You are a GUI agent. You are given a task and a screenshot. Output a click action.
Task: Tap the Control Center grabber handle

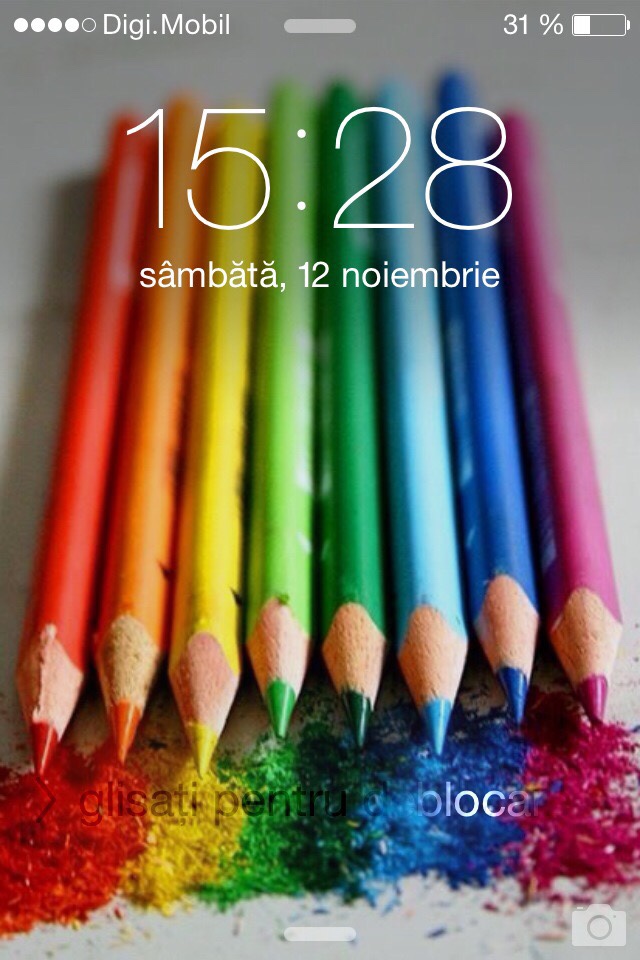click(x=320, y=934)
